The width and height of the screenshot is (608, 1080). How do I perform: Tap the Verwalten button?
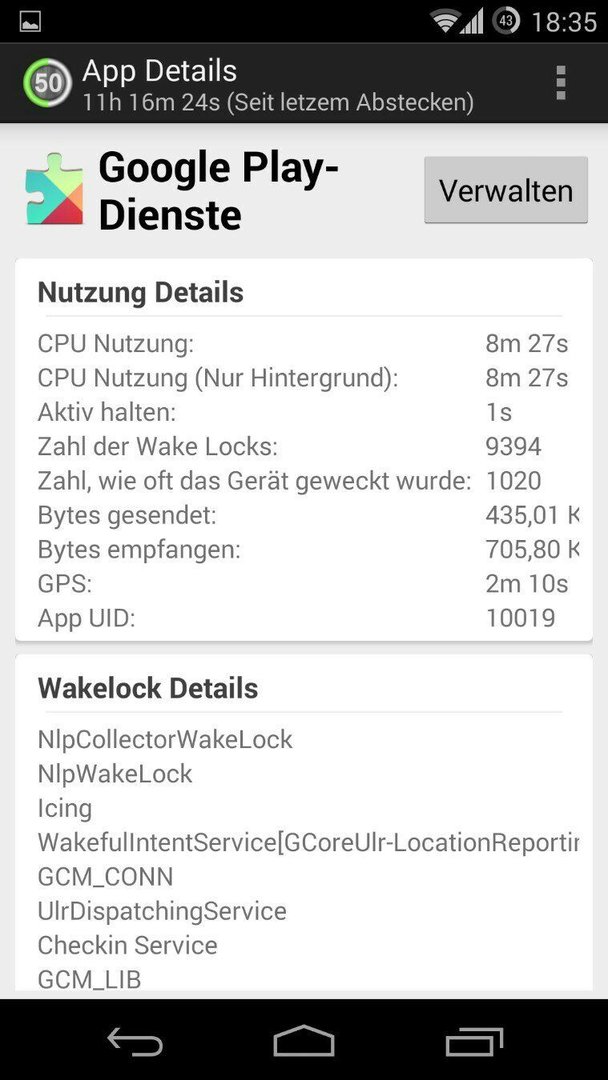506,190
